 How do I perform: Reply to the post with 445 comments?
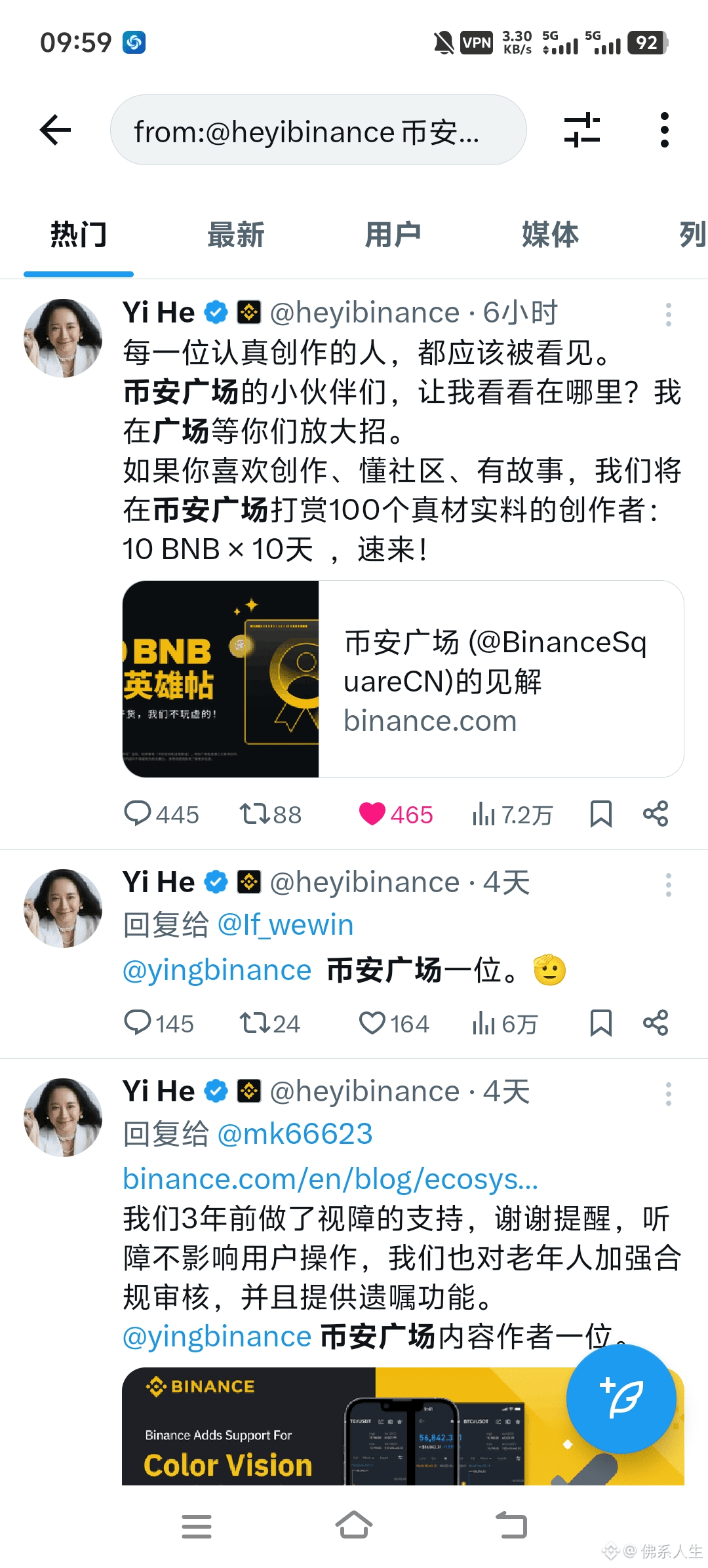tap(138, 814)
